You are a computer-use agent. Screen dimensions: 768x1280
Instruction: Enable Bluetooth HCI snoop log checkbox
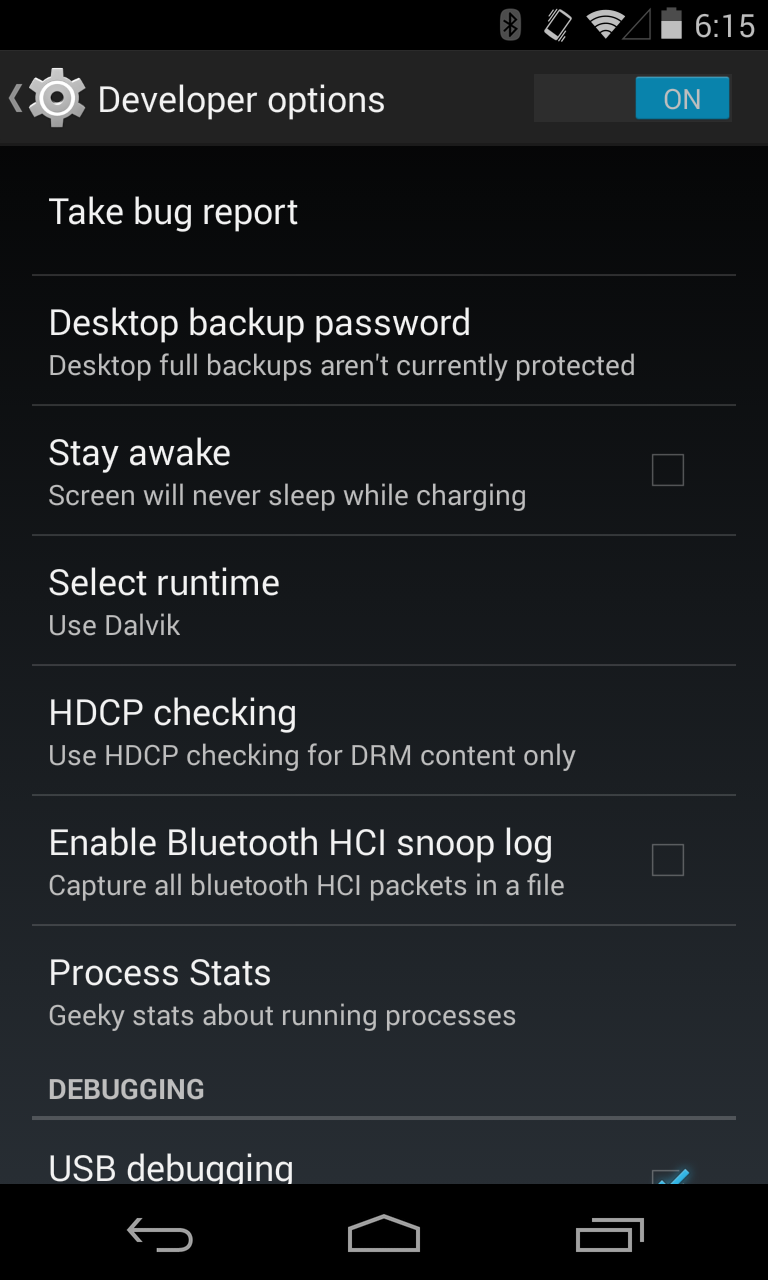[668, 860]
